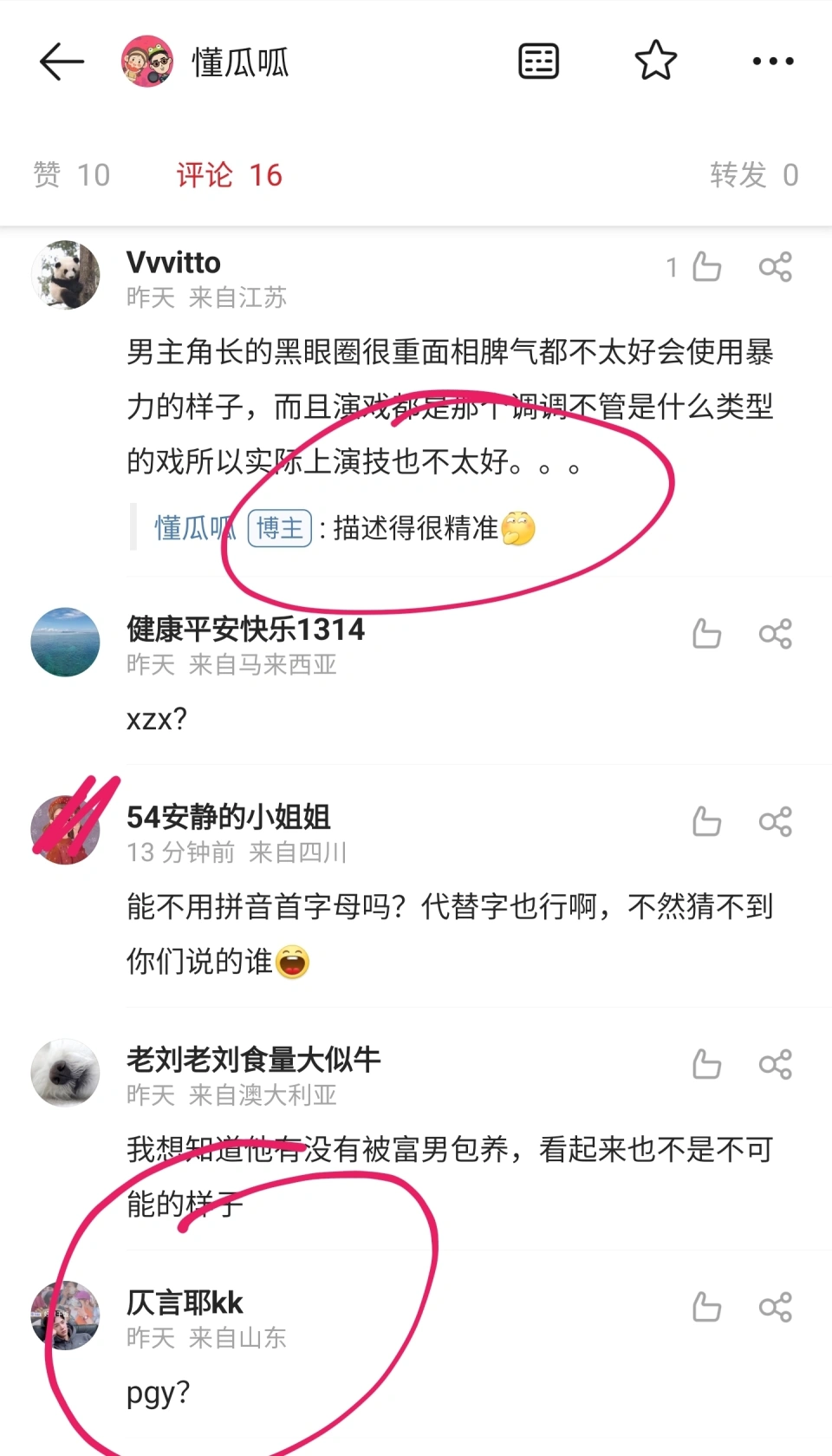
Task: Switch to the 转发 0 tab
Action: 753,175
